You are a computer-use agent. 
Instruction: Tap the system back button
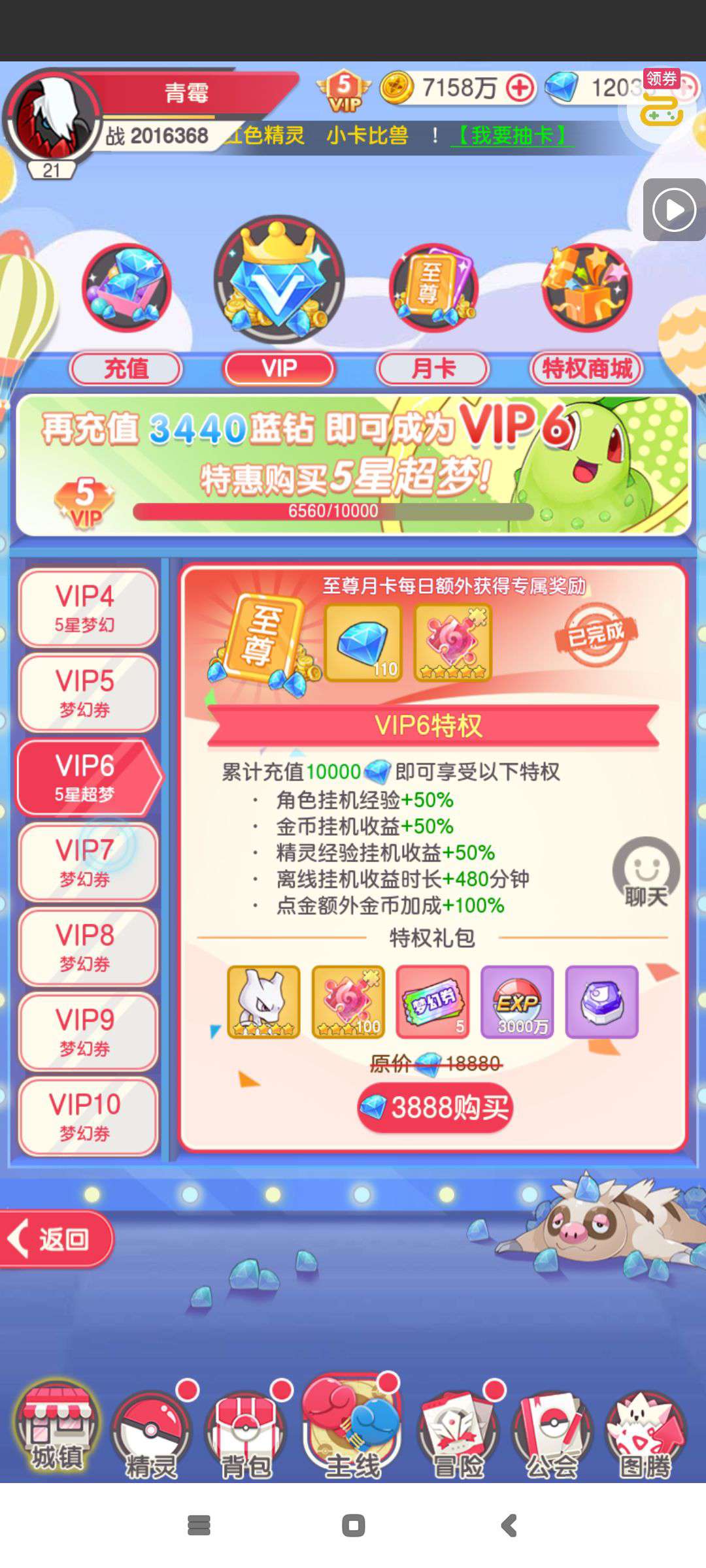[x=509, y=1526]
